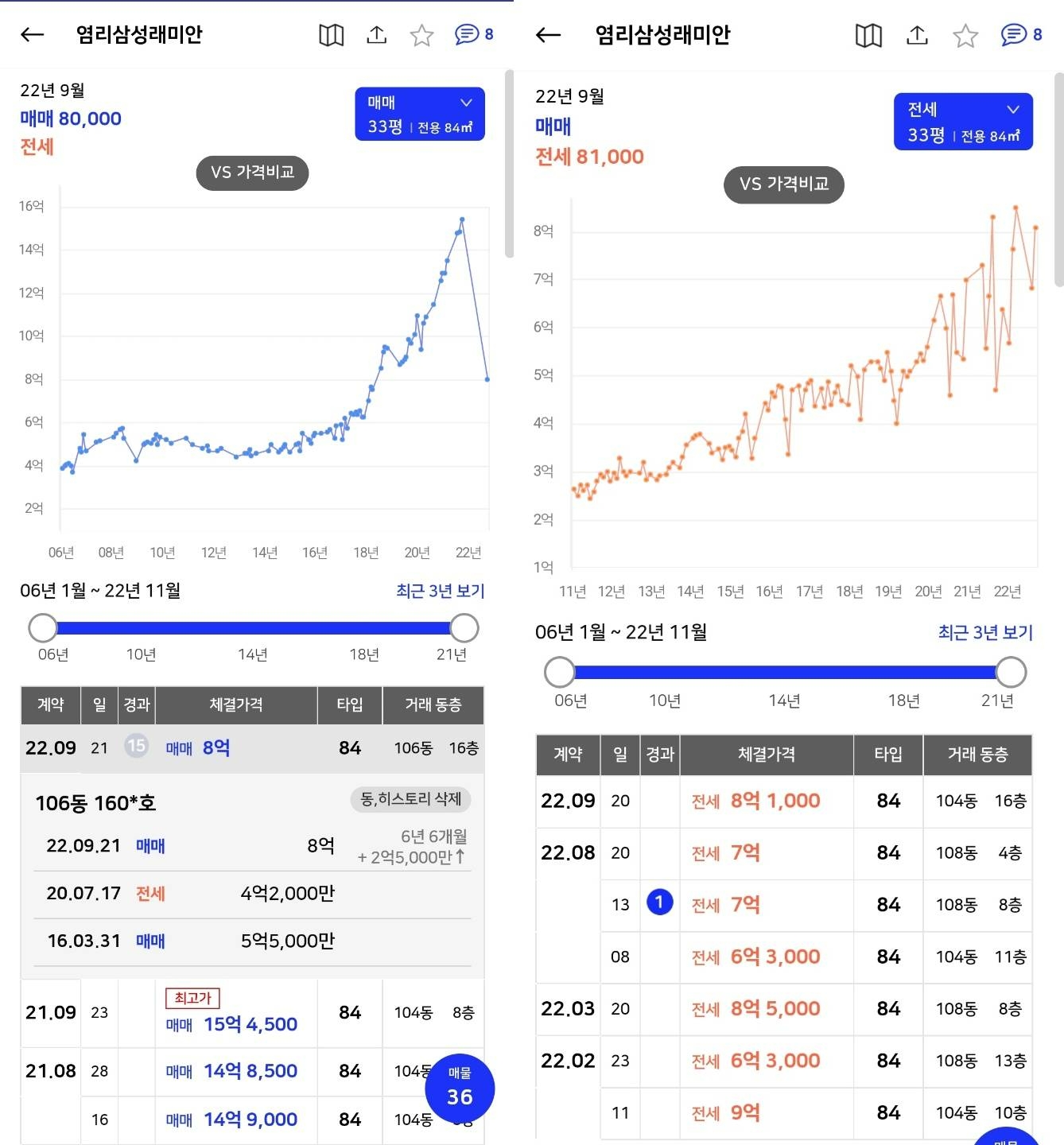Click the map icon on the right panel

[x=868, y=35]
